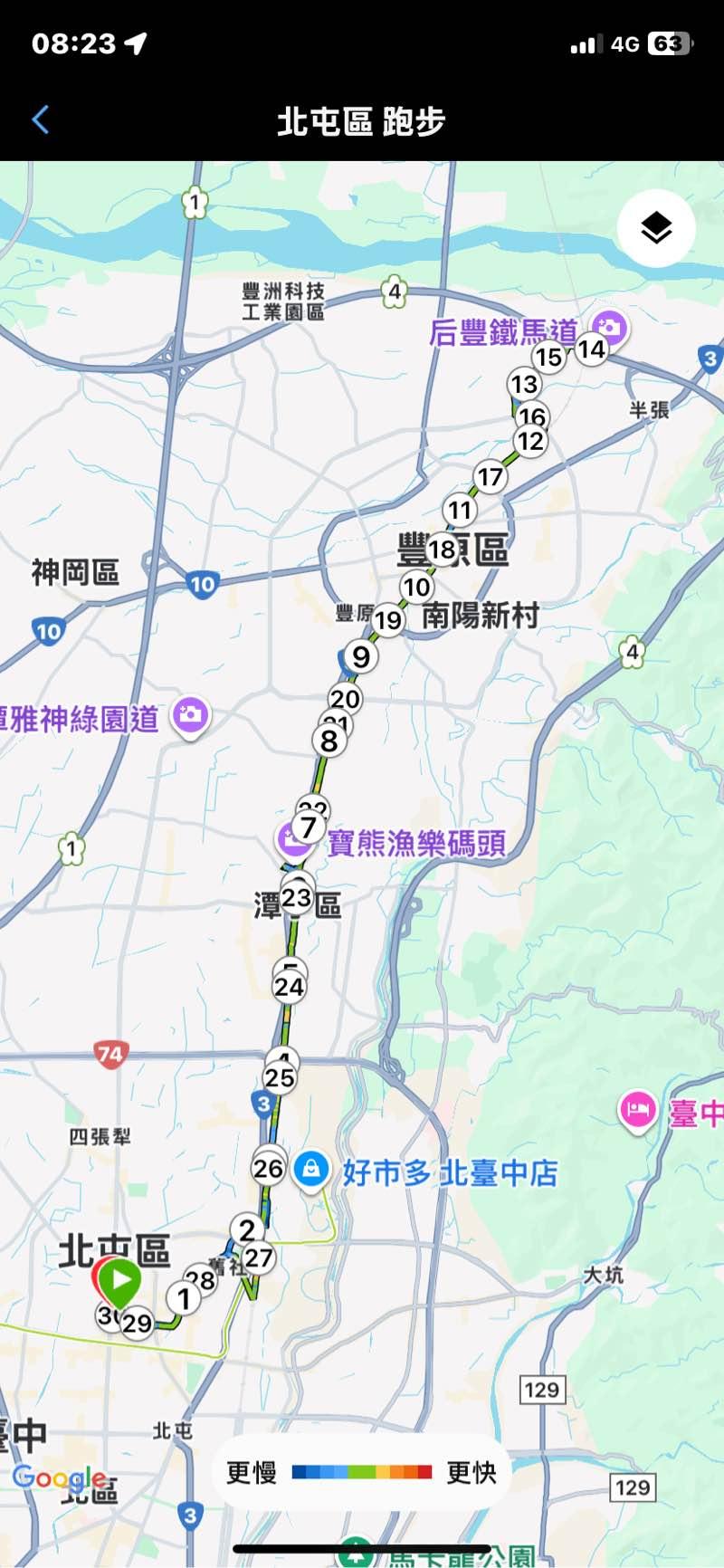Viewport: 724px width, 1568px height.
Task: Tap the green start marker on the route
Action: [x=119, y=1280]
